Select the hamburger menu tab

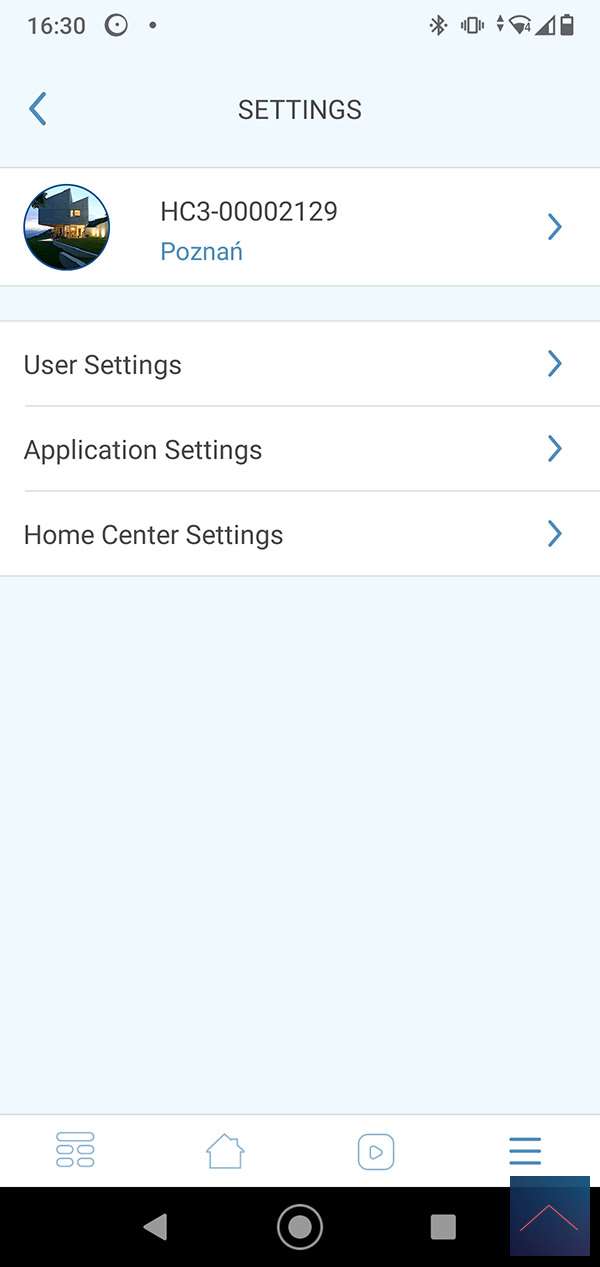click(x=525, y=1151)
